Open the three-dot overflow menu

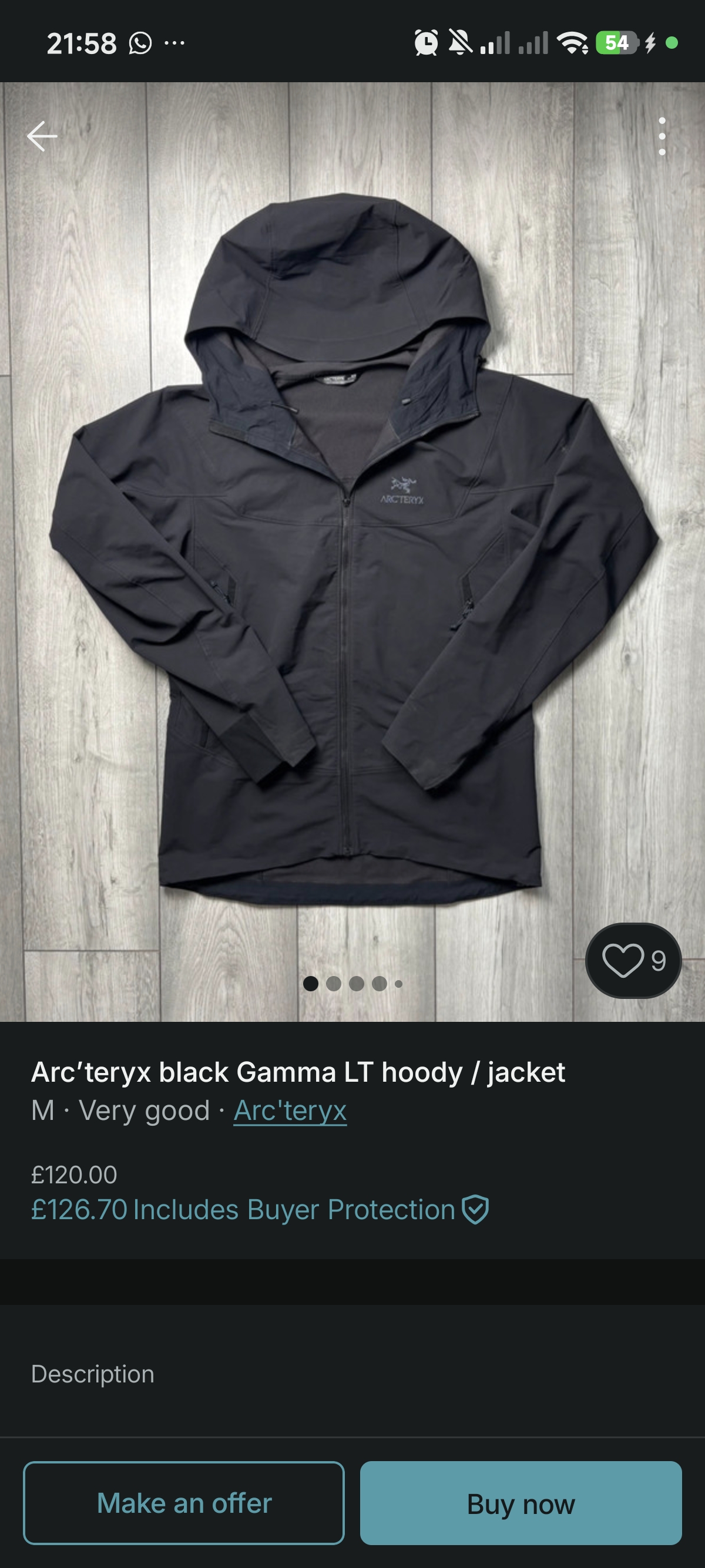click(662, 136)
